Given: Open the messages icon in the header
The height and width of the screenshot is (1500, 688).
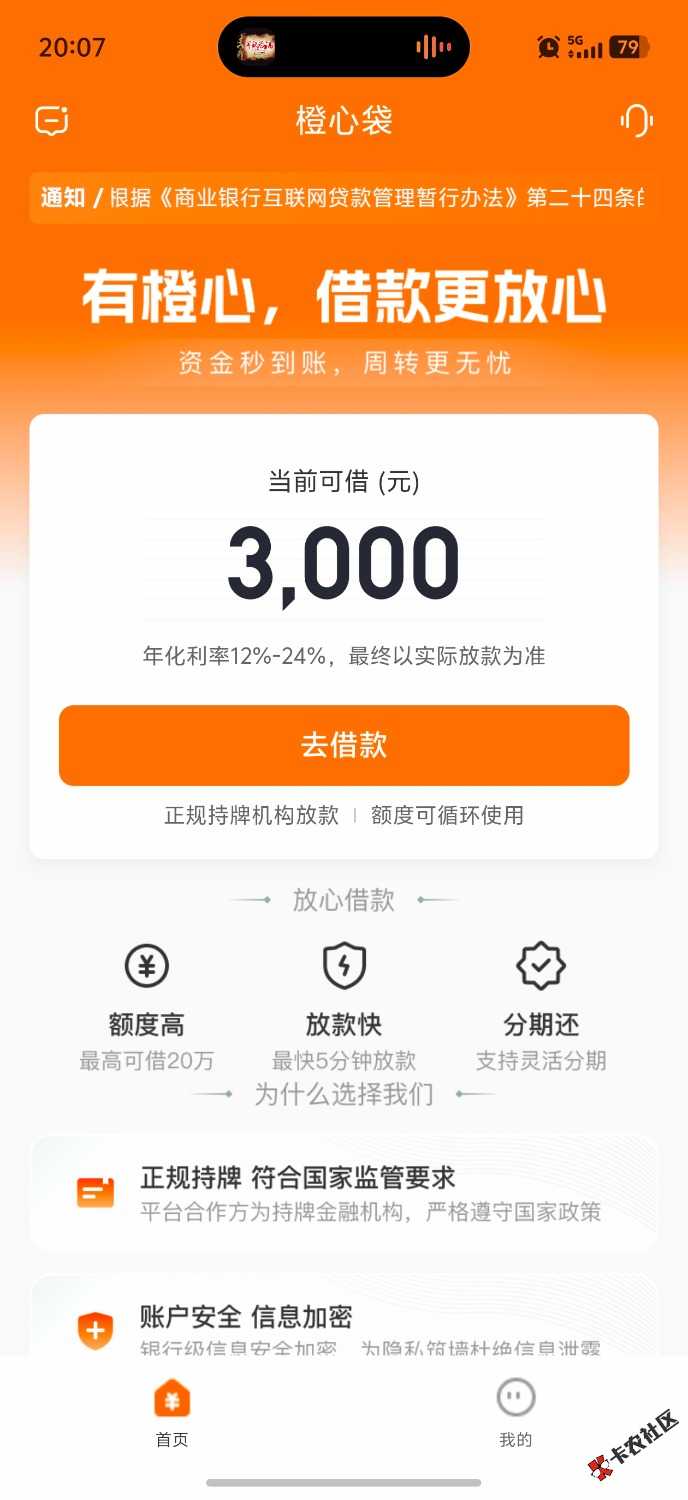Looking at the screenshot, I should pos(52,121).
